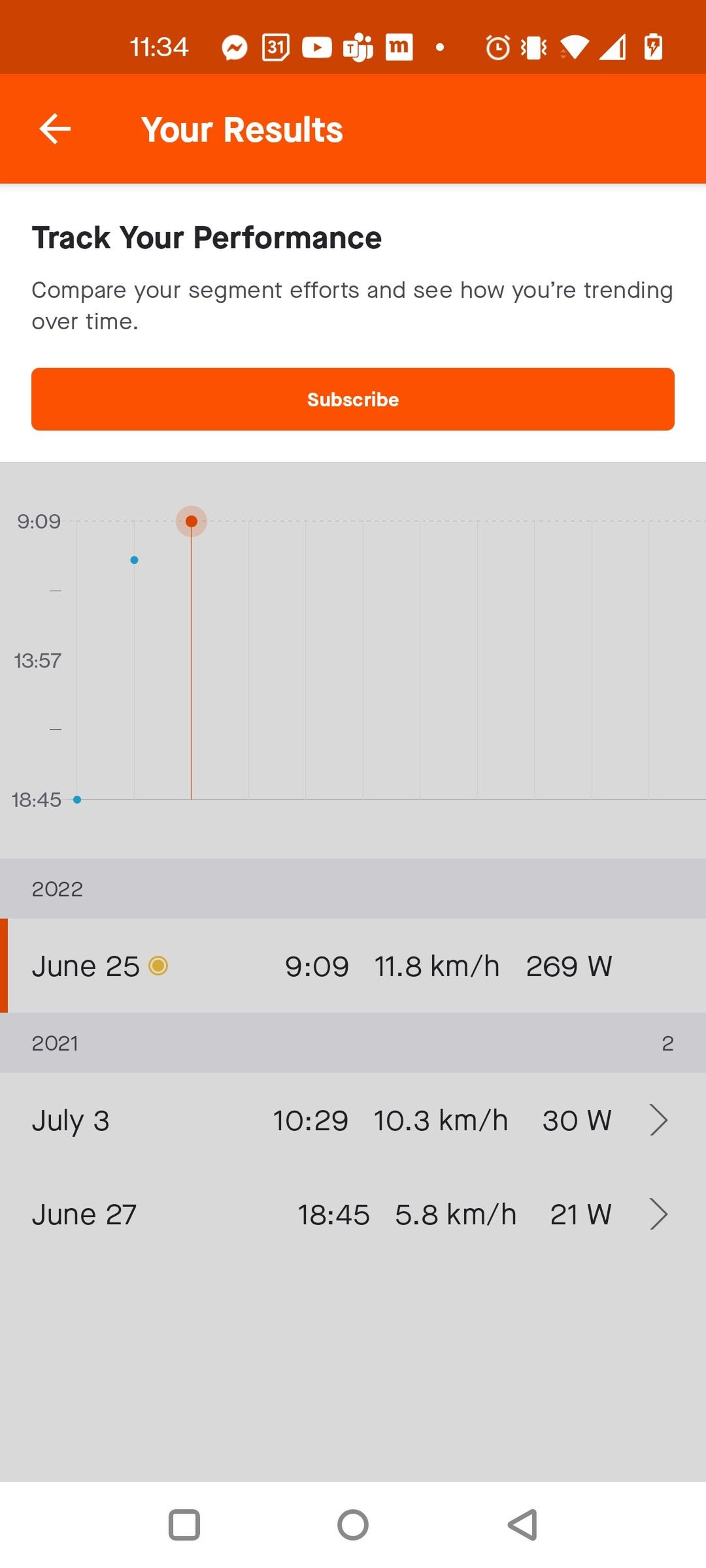This screenshot has width=706, height=1568.
Task: Expand the July 3 effort details
Action: (x=659, y=1120)
